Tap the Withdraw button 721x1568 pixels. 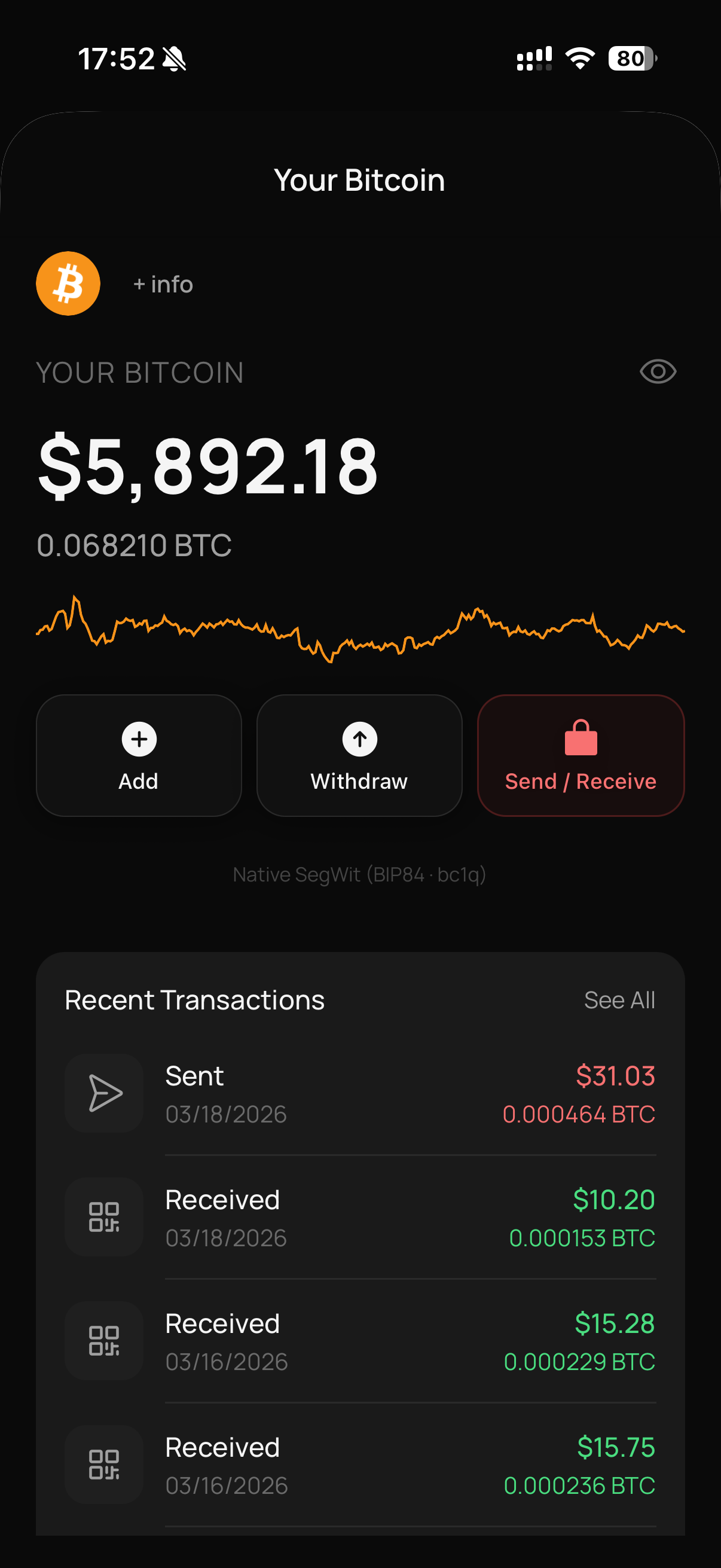point(359,755)
